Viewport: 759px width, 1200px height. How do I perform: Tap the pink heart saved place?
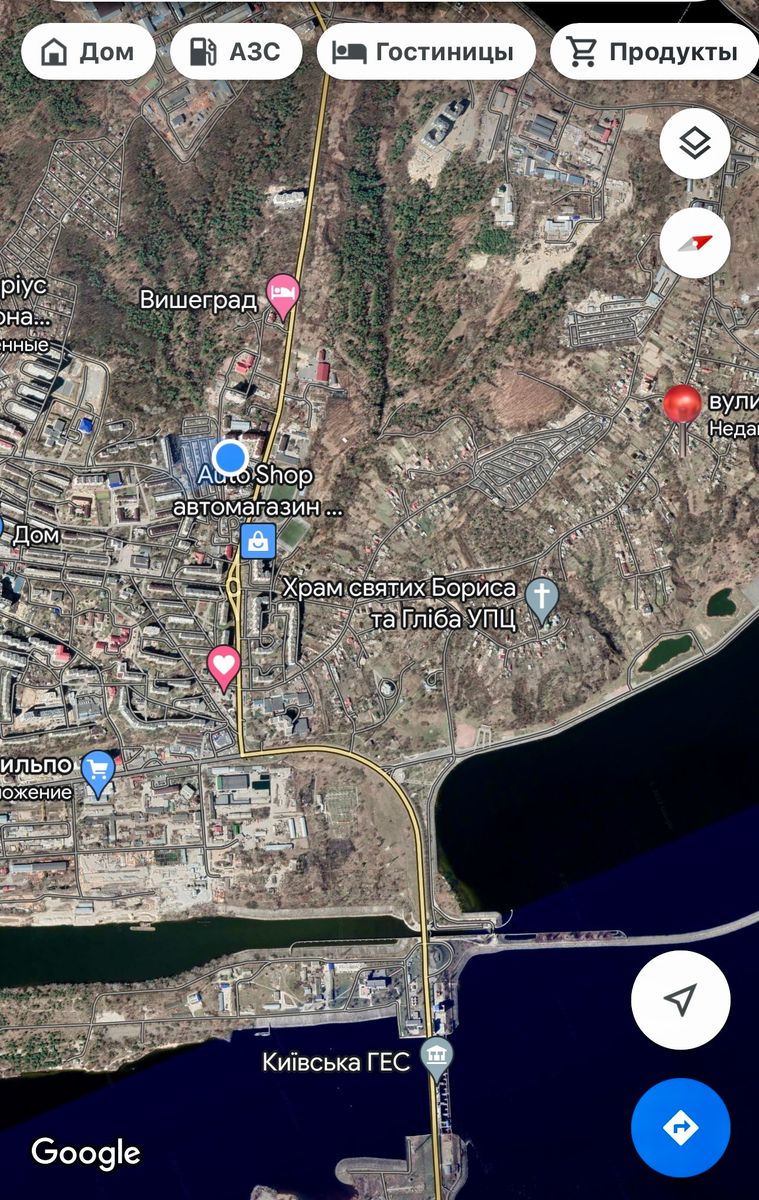pyautogui.click(x=223, y=664)
